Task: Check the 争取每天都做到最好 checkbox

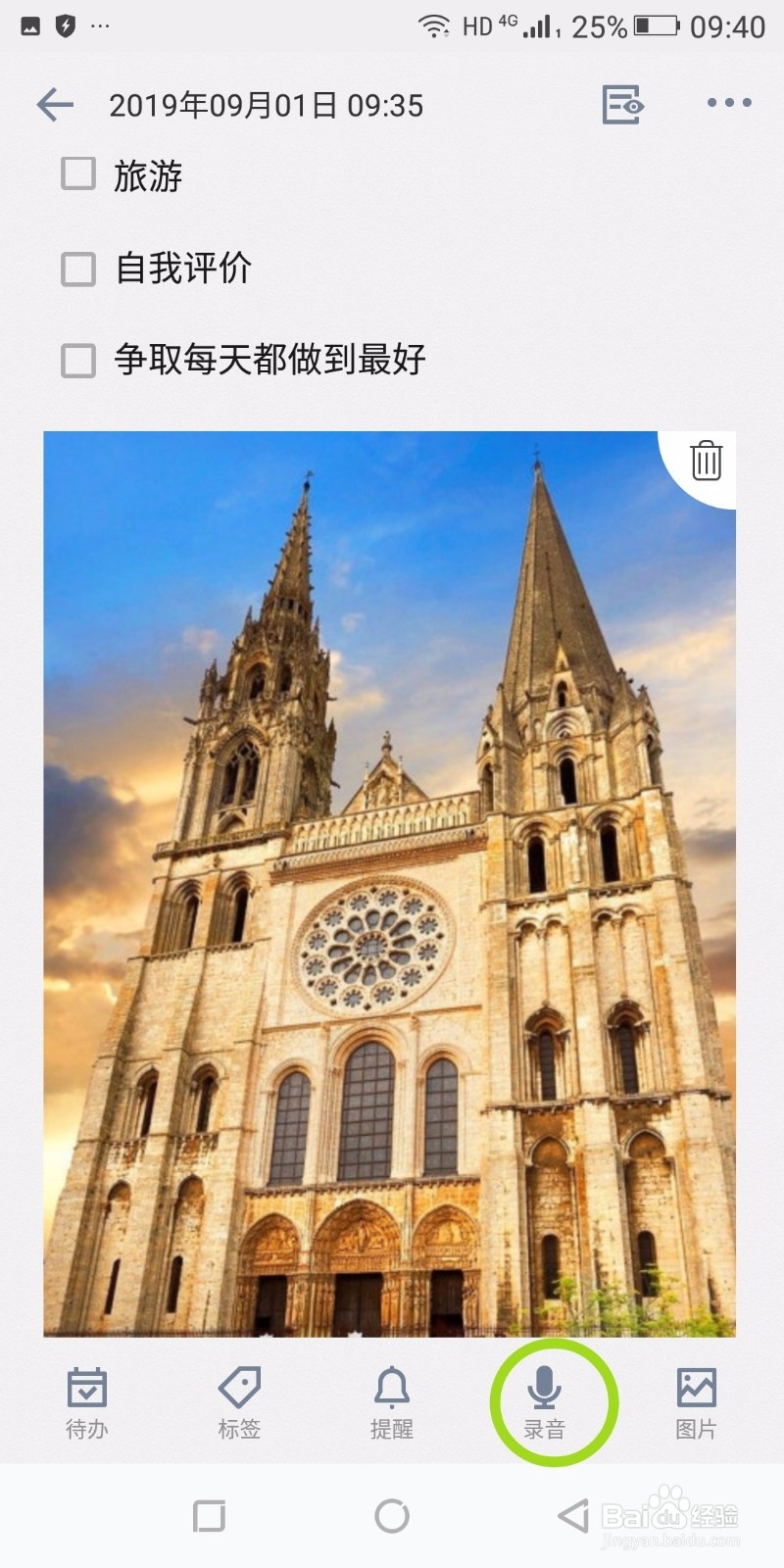Action: [x=78, y=360]
